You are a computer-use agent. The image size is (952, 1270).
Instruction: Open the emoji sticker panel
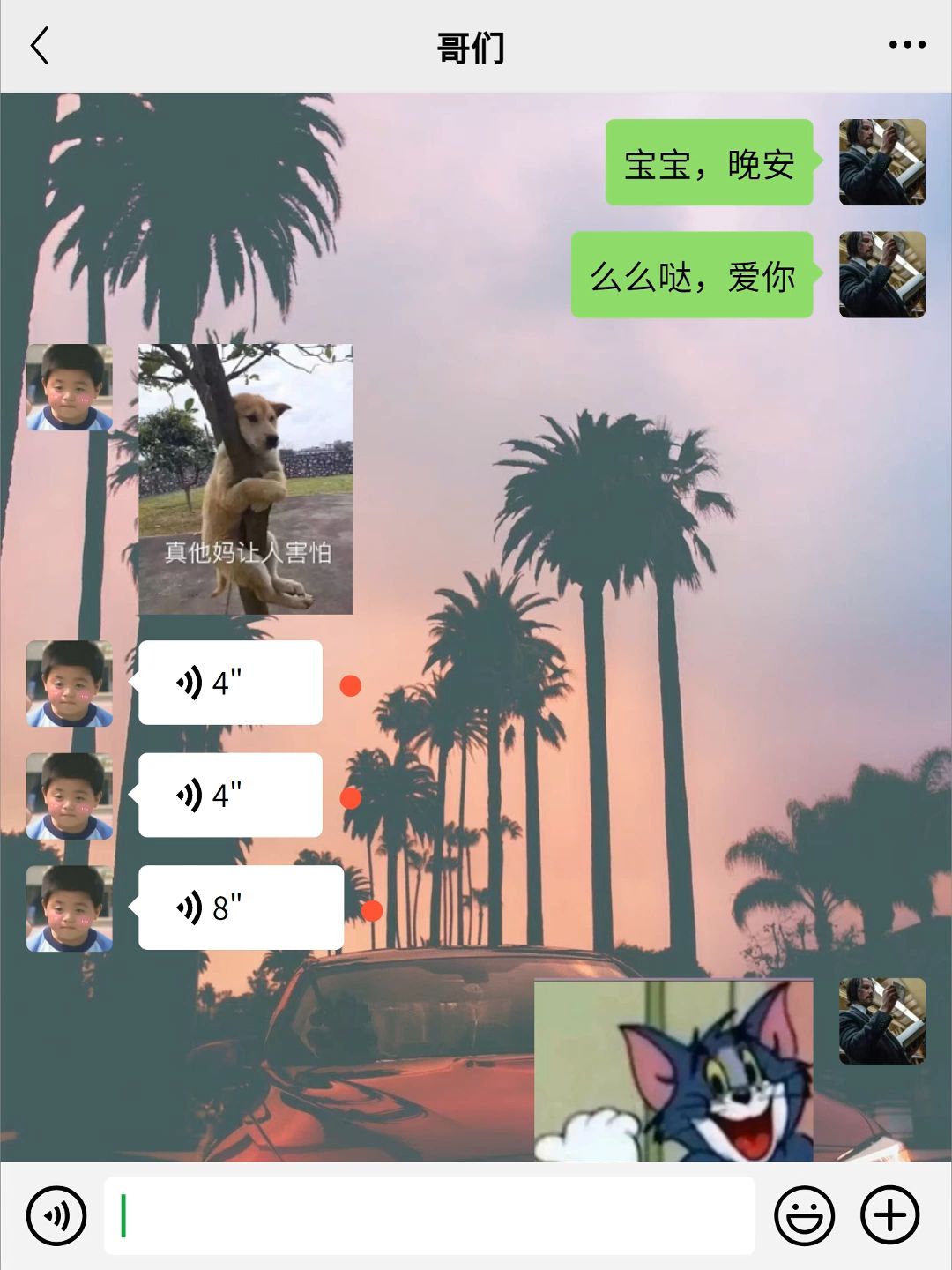(x=804, y=1216)
